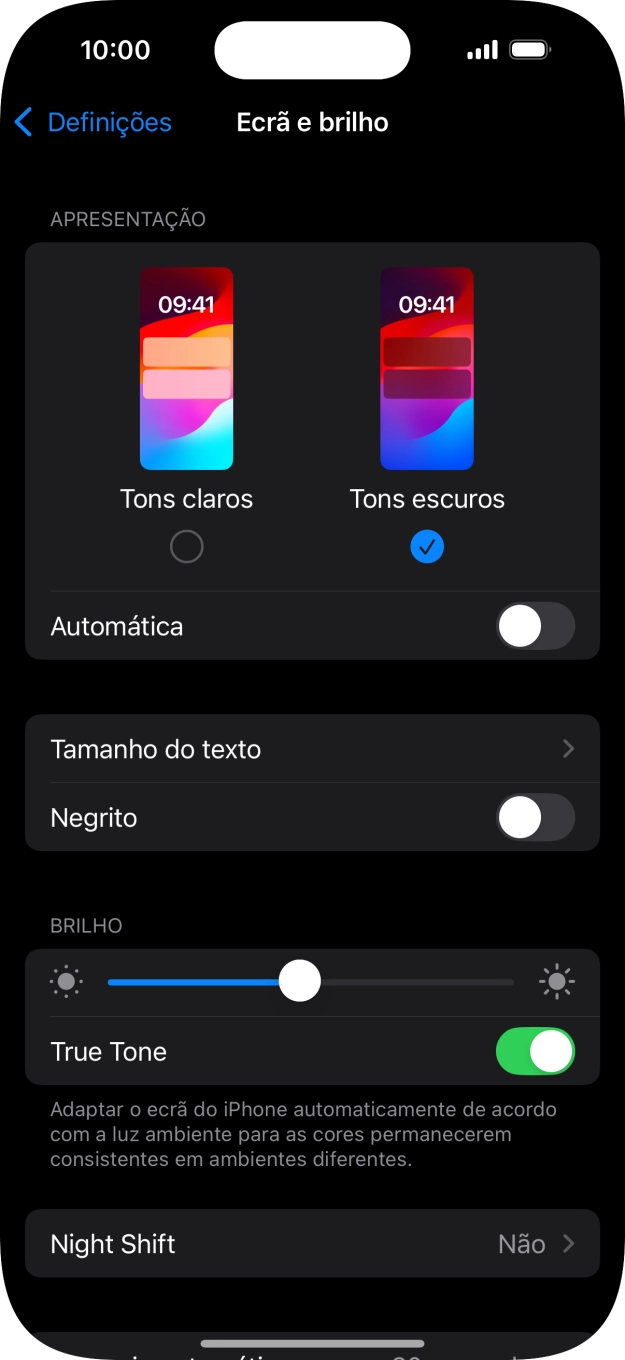Screen dimensions: 625x1360
Task: Open Tamanho do texto settings
Action: (x=312, y=749)
